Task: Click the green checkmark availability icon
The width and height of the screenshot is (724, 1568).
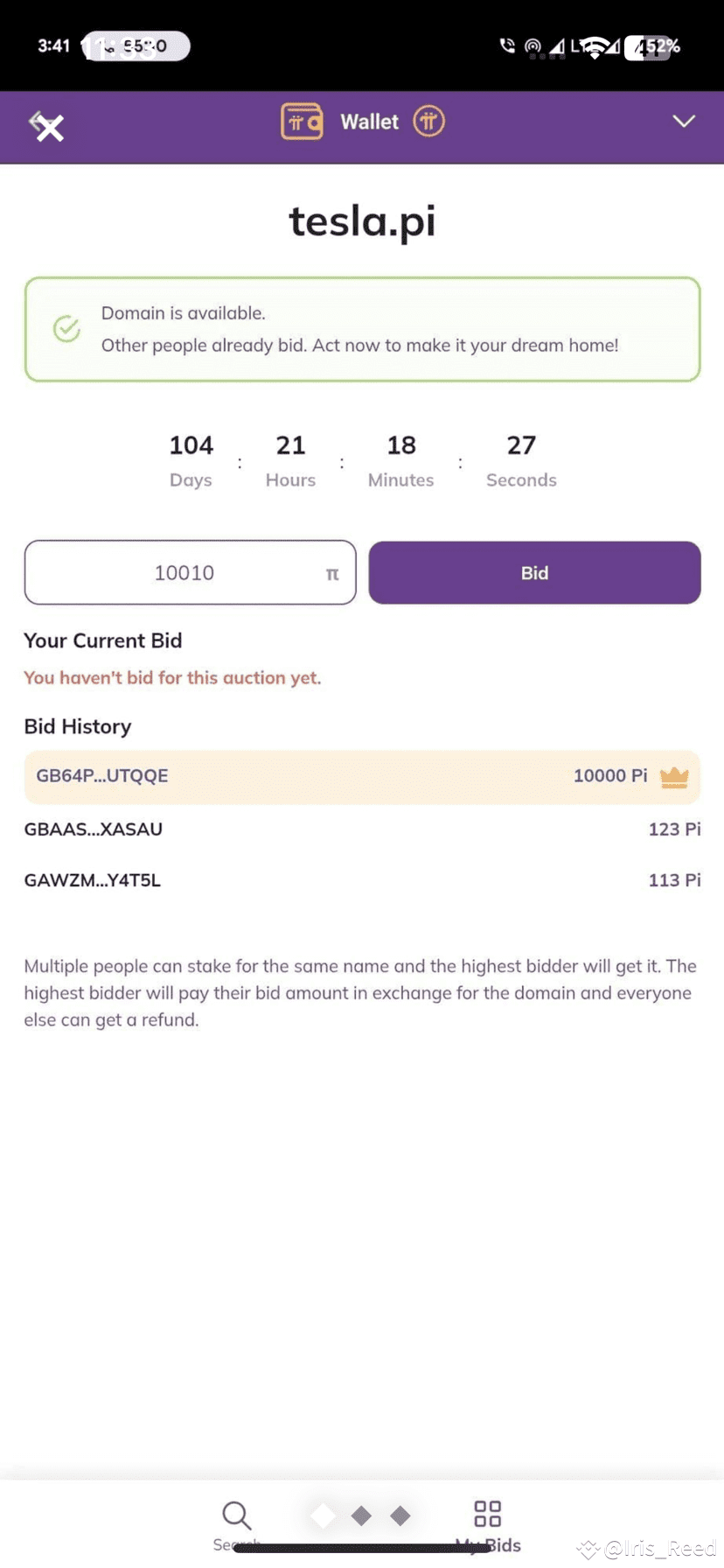Action: tap(66, 329)
